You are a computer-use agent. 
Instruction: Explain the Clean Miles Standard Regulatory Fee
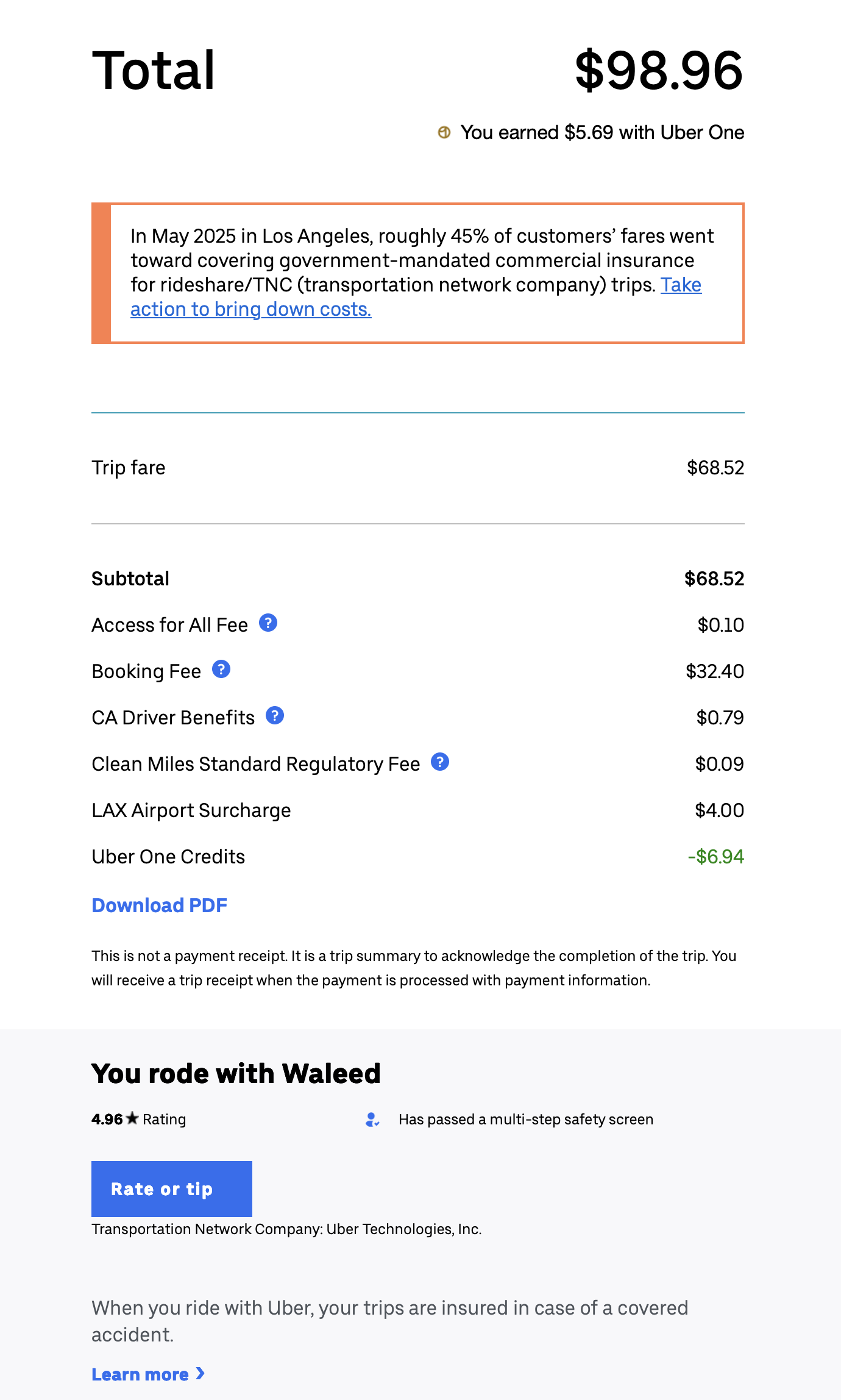440,762
